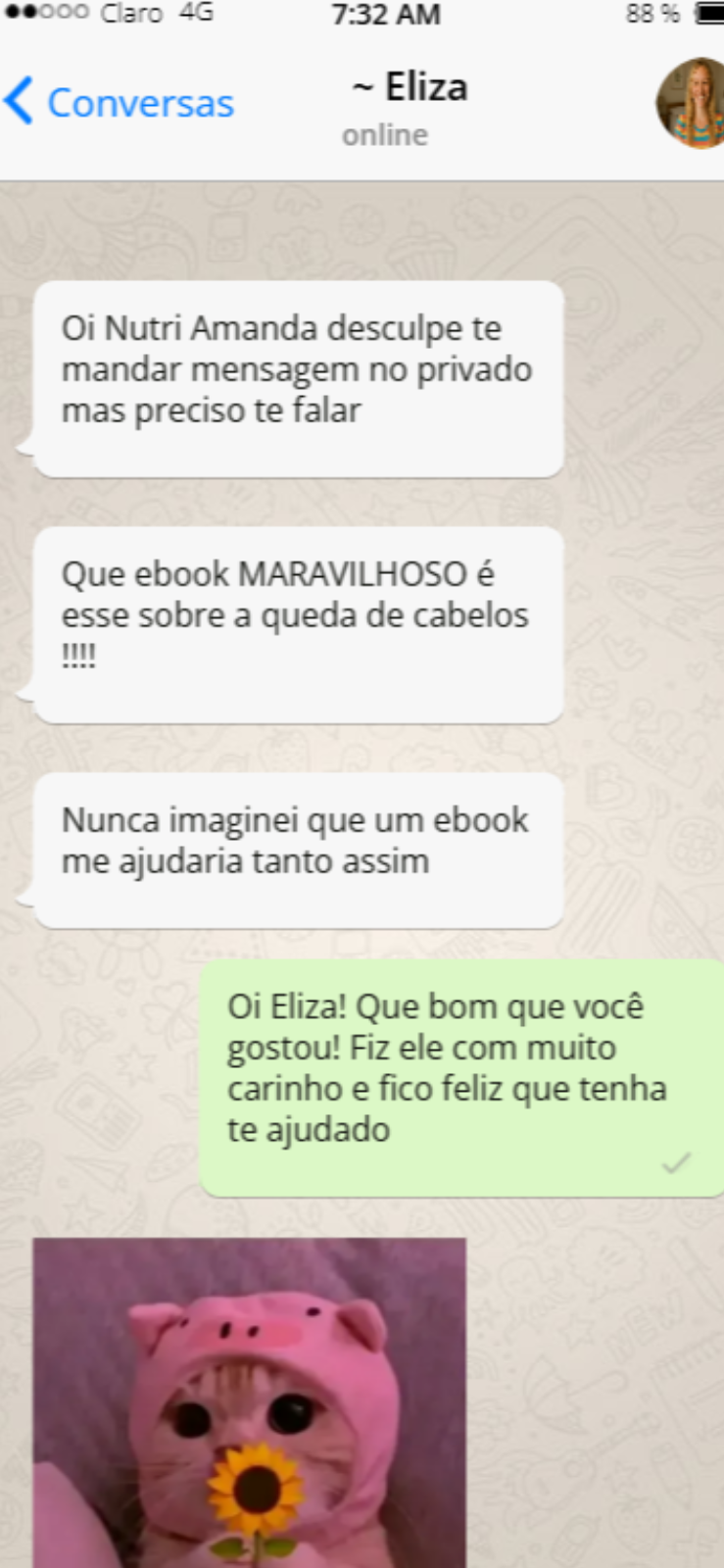Screen dimensions: 724x1568
Task: Open the contact's profile picture
Action: 690,103
